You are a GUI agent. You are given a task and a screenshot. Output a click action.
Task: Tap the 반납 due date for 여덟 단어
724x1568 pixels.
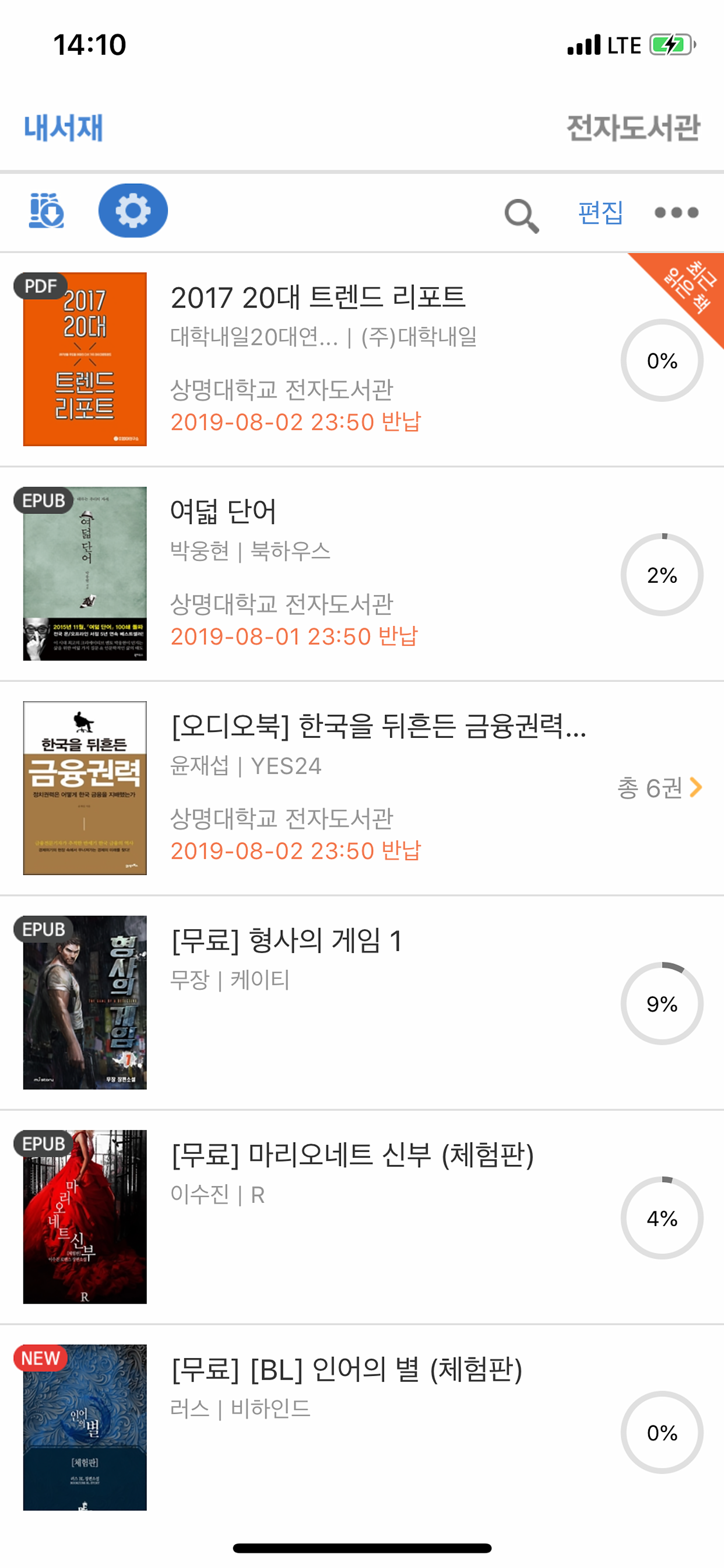point(294,635)
